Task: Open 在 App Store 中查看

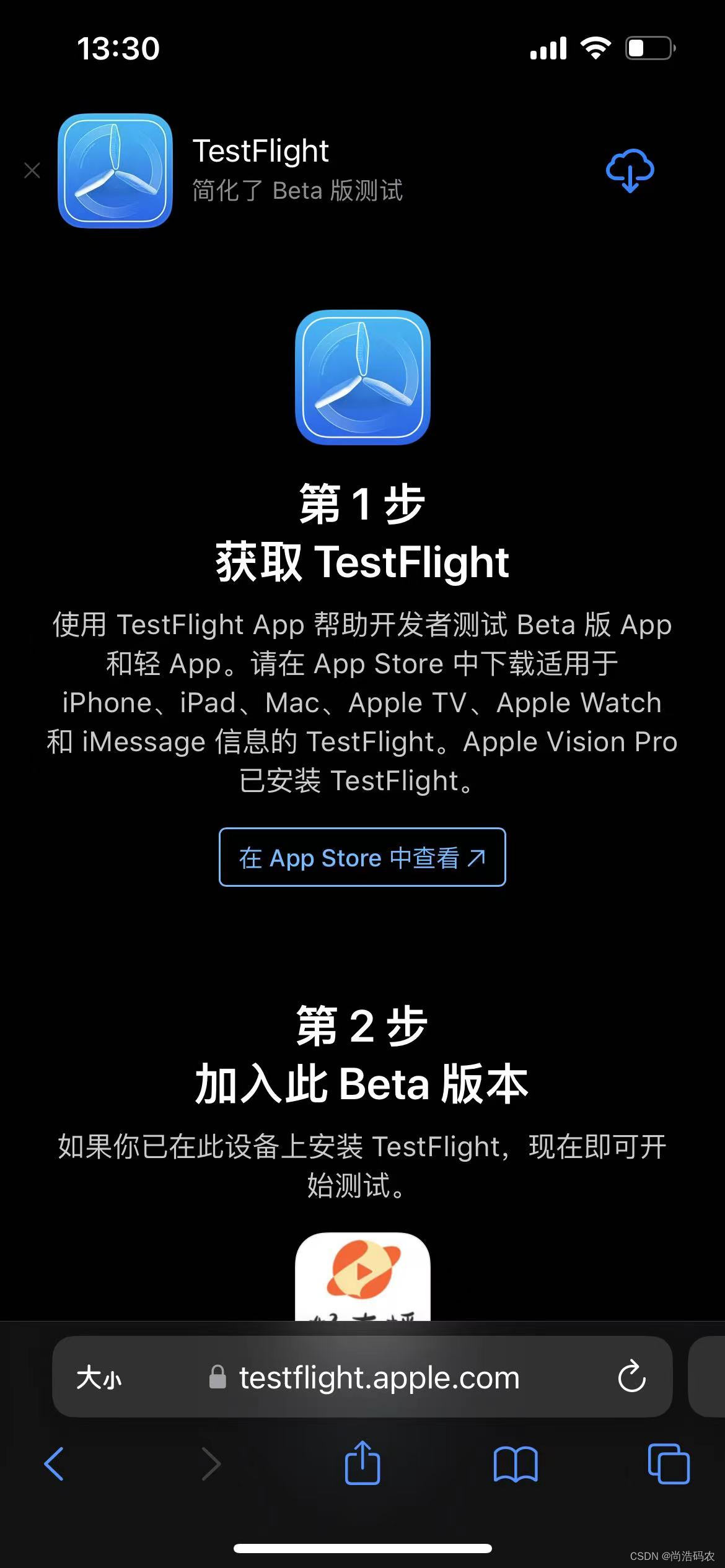Action: [x=362, y=858]
